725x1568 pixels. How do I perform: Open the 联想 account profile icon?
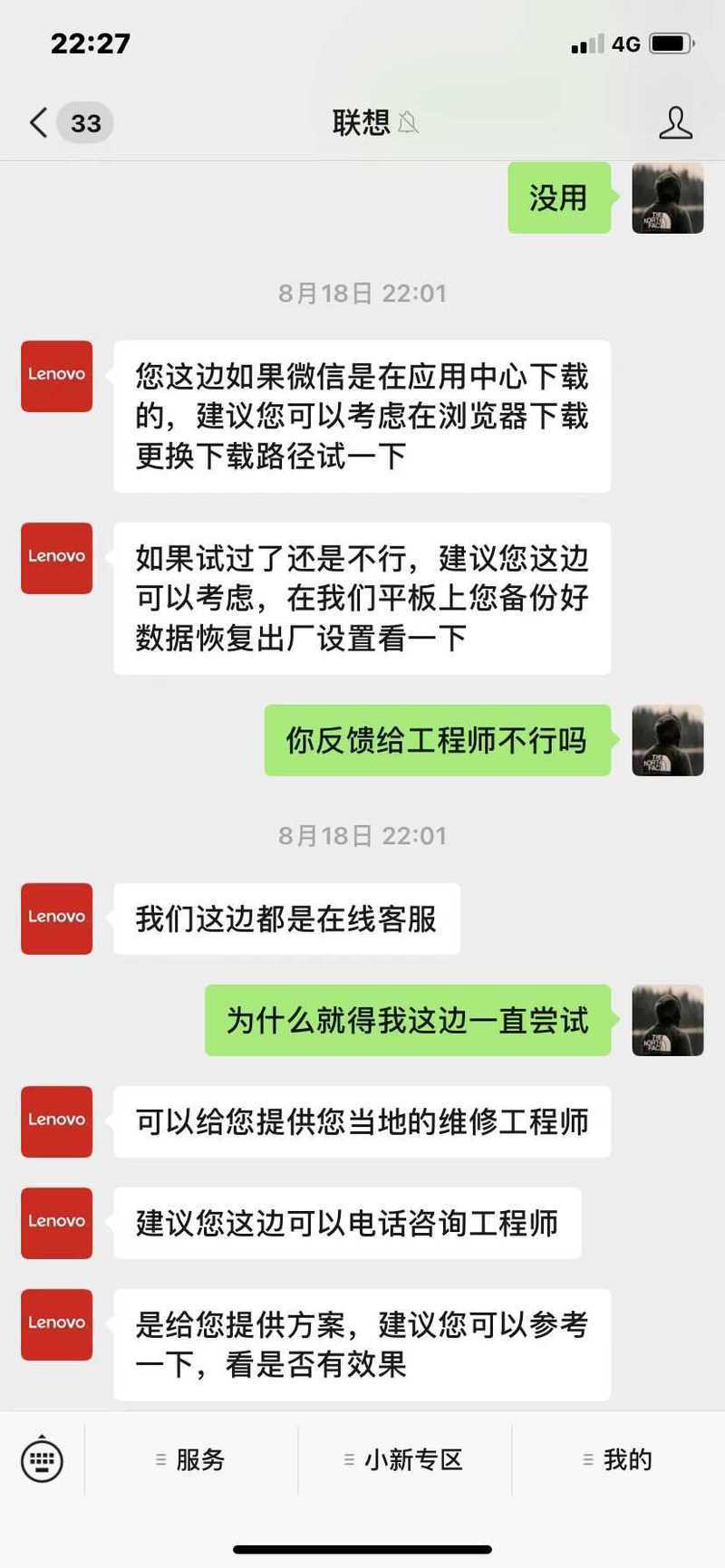coord(675,122)
